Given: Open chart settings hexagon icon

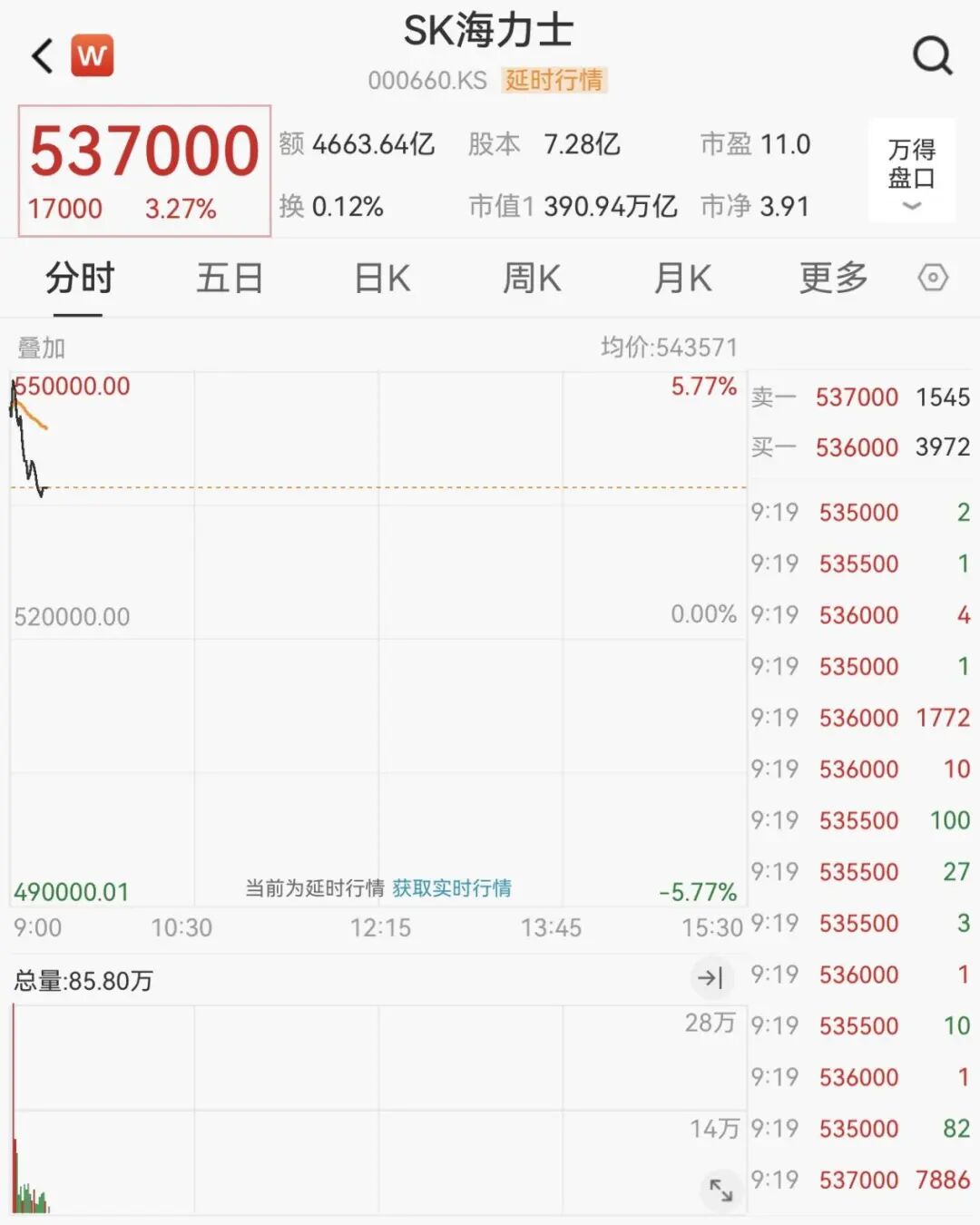Looking at the screenshot, I should click(x=933, y=278).
